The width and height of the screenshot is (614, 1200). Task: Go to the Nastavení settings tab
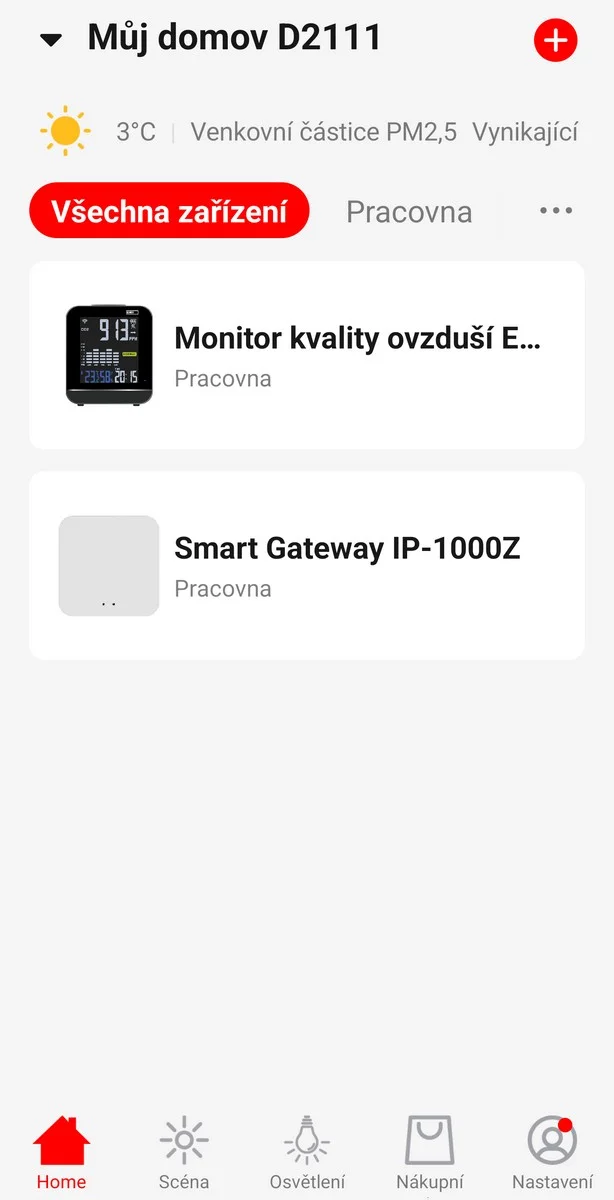(552, 1153)
